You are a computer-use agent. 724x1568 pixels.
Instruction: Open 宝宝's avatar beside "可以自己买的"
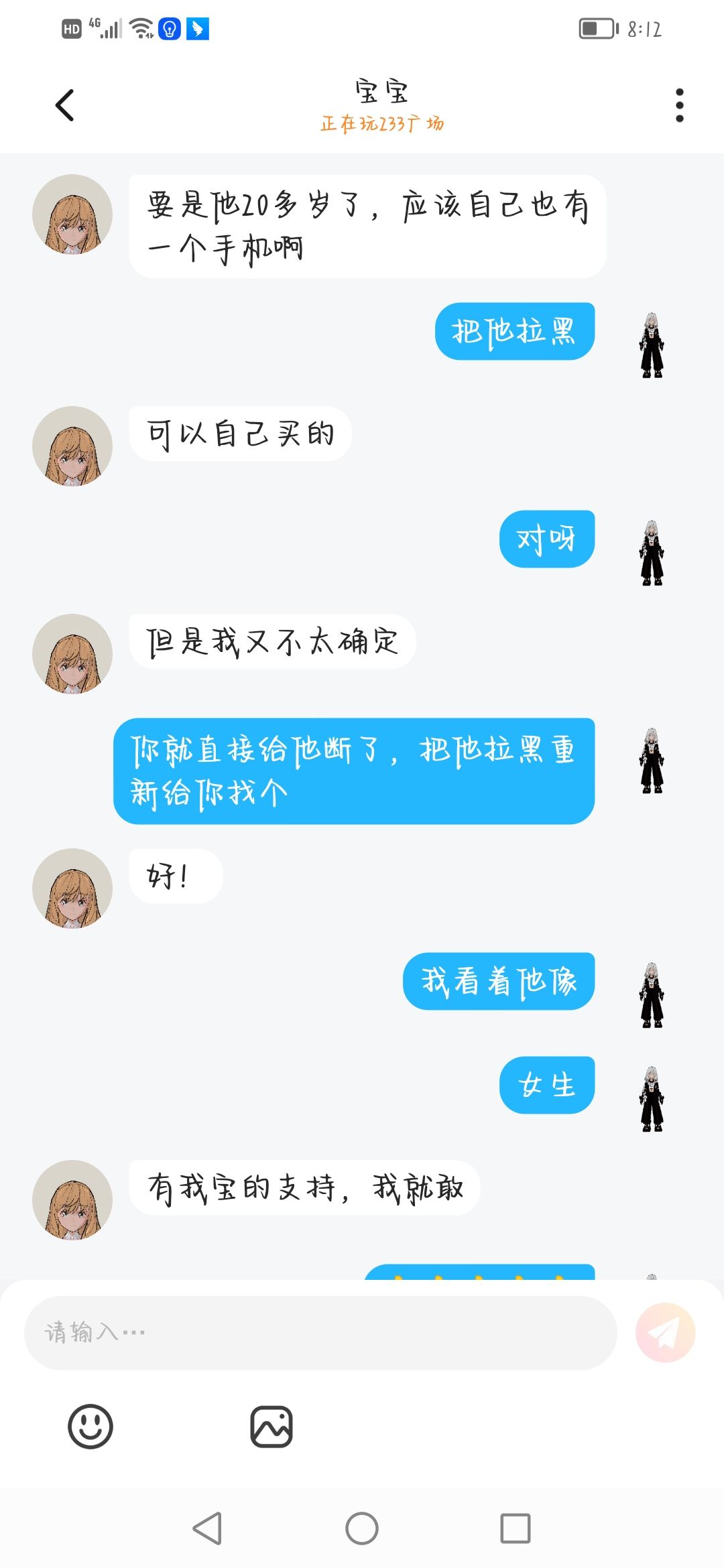72,446
